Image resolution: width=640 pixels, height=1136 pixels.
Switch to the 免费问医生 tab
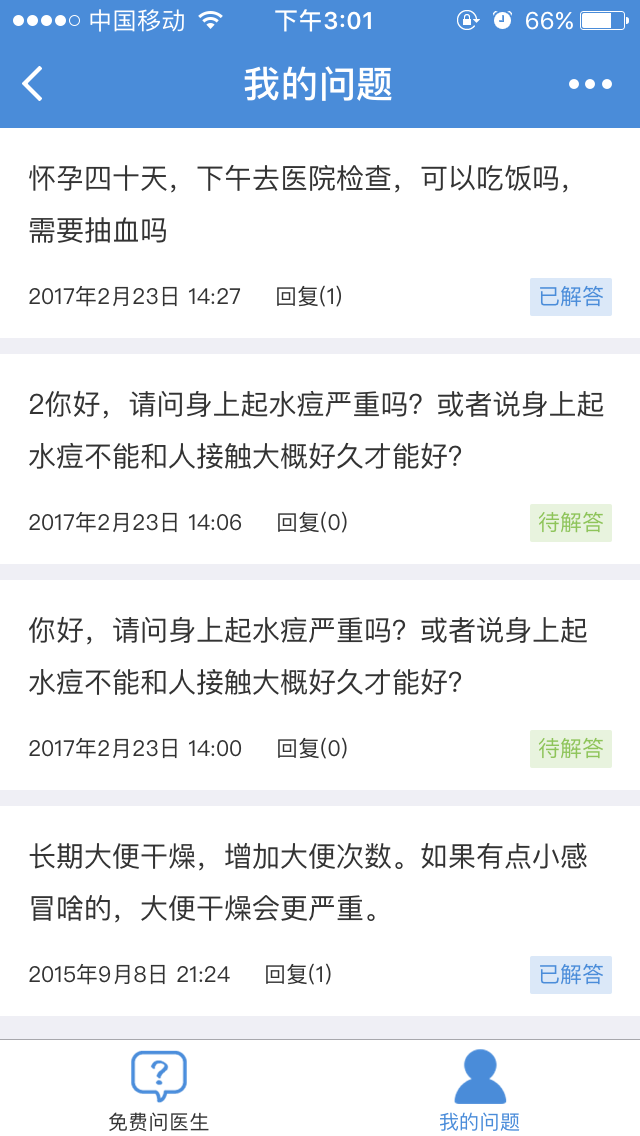point(159,1090)
